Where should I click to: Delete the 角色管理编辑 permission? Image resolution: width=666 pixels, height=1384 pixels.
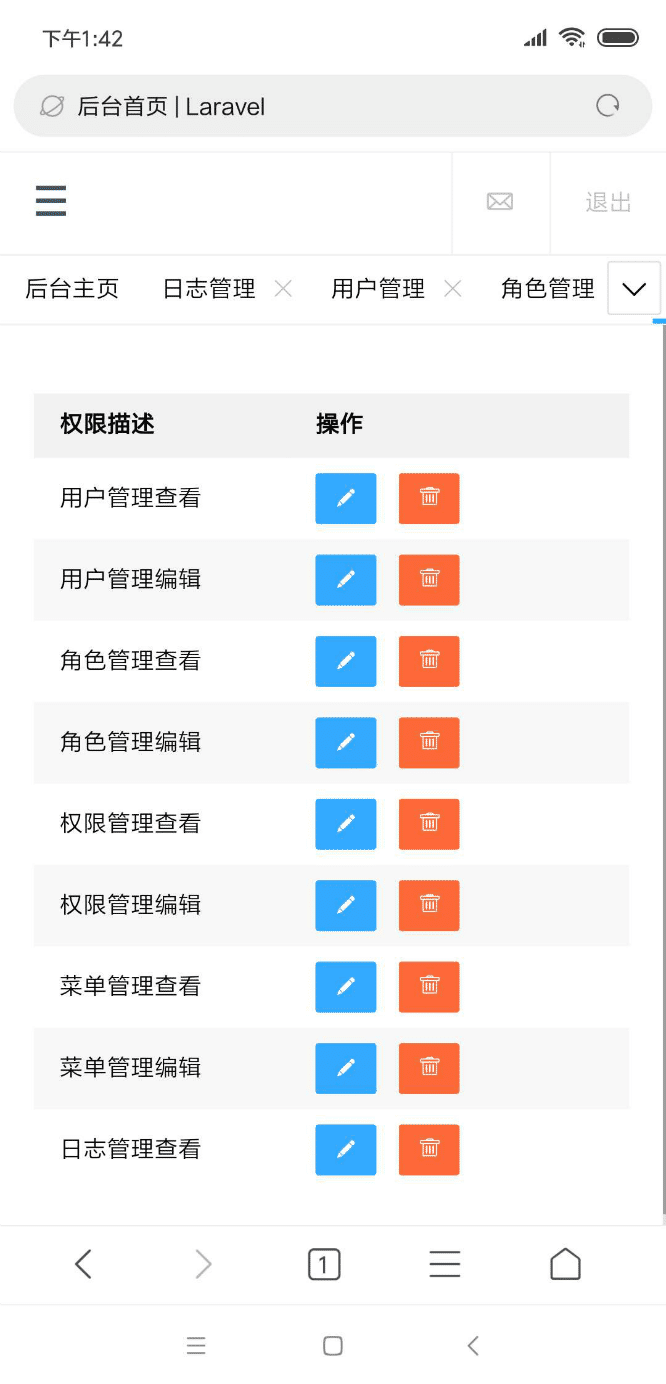point(429,742)
